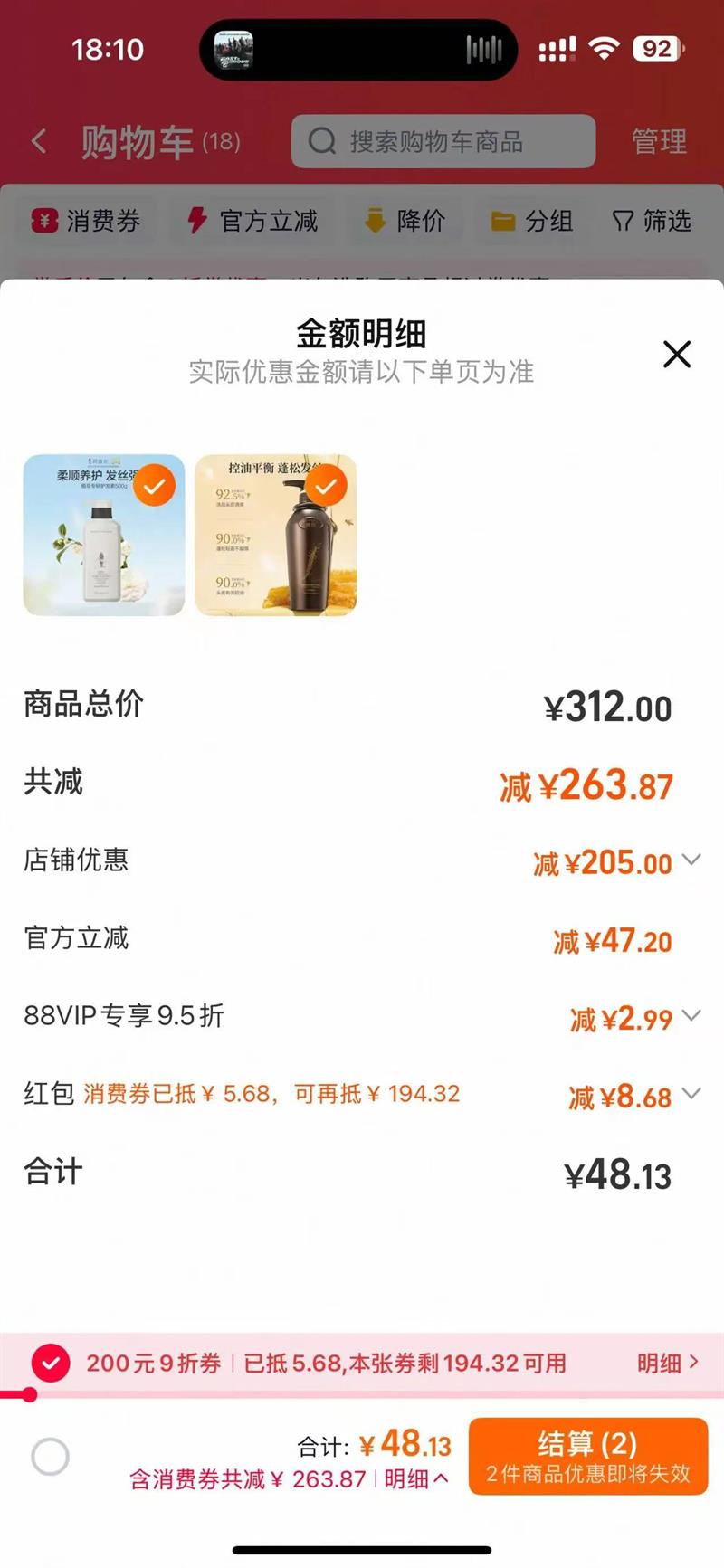
Task: Uncheck the 200元9折券 coupon
Action: coord(51,1363)
